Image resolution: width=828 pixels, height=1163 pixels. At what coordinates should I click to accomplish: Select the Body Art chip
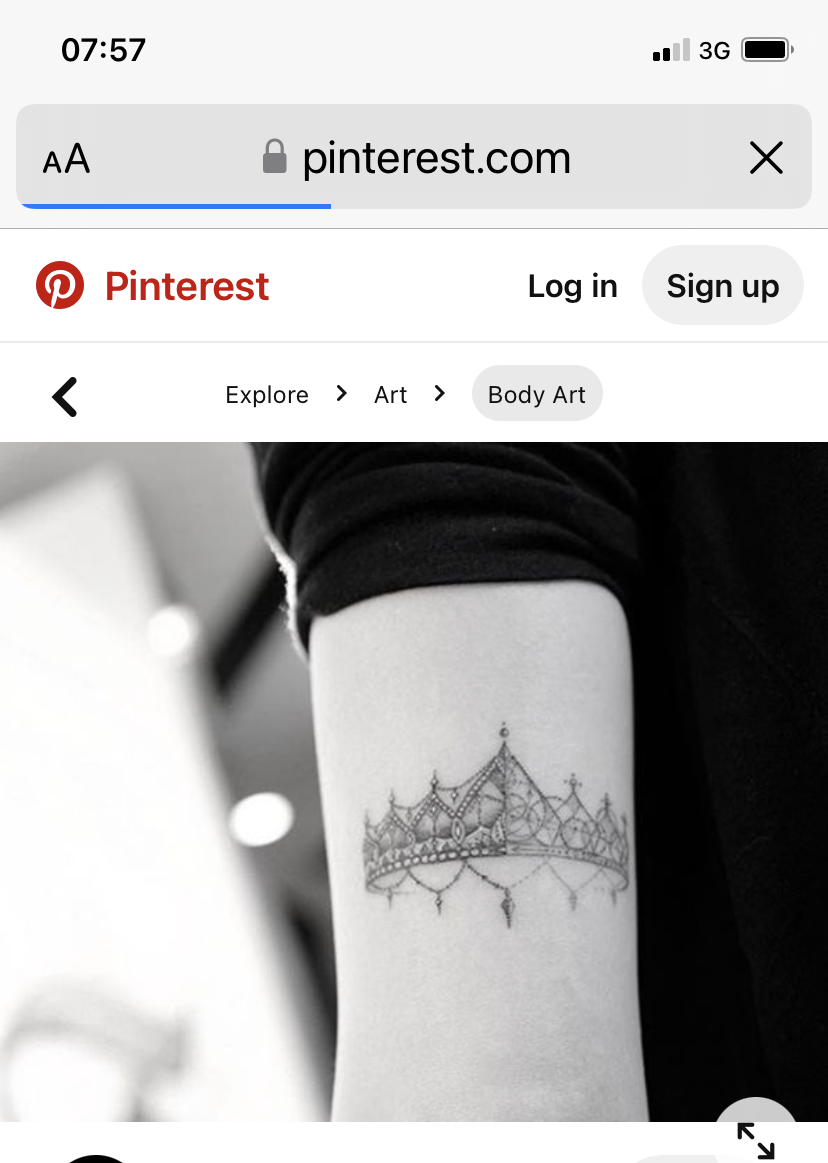pos(536,395)
